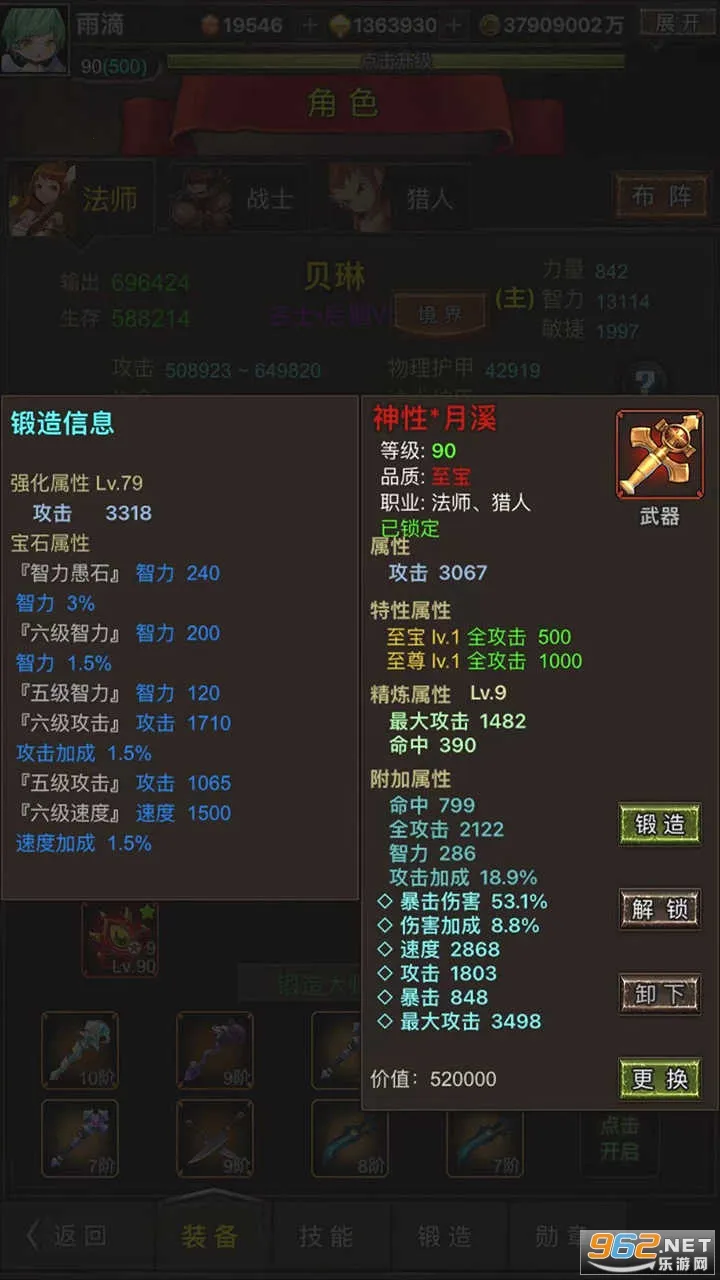Go back with the 返回 button
Image resolution: width=720 pixels, height=1280 pixels.
(x=70, y=1236)
